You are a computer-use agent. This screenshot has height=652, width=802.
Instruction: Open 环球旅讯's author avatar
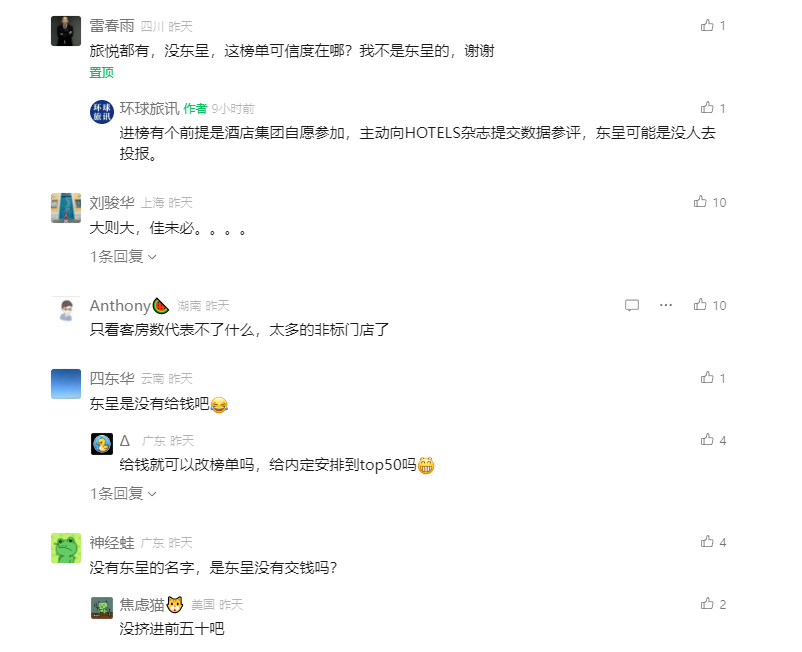[102, 112]
